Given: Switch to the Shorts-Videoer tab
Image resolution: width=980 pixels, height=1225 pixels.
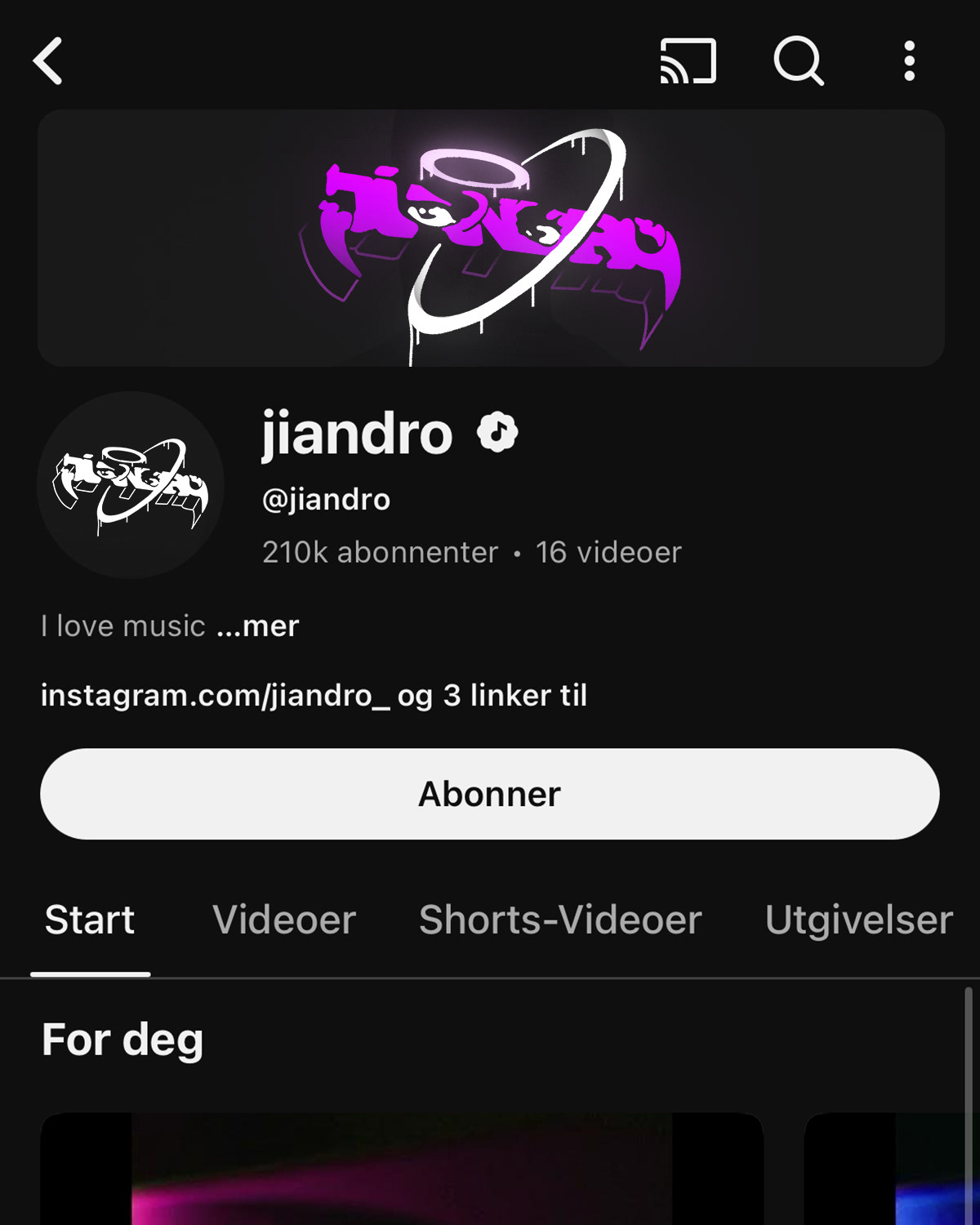Looking at the screenshot, I should (x=560, y=920).
